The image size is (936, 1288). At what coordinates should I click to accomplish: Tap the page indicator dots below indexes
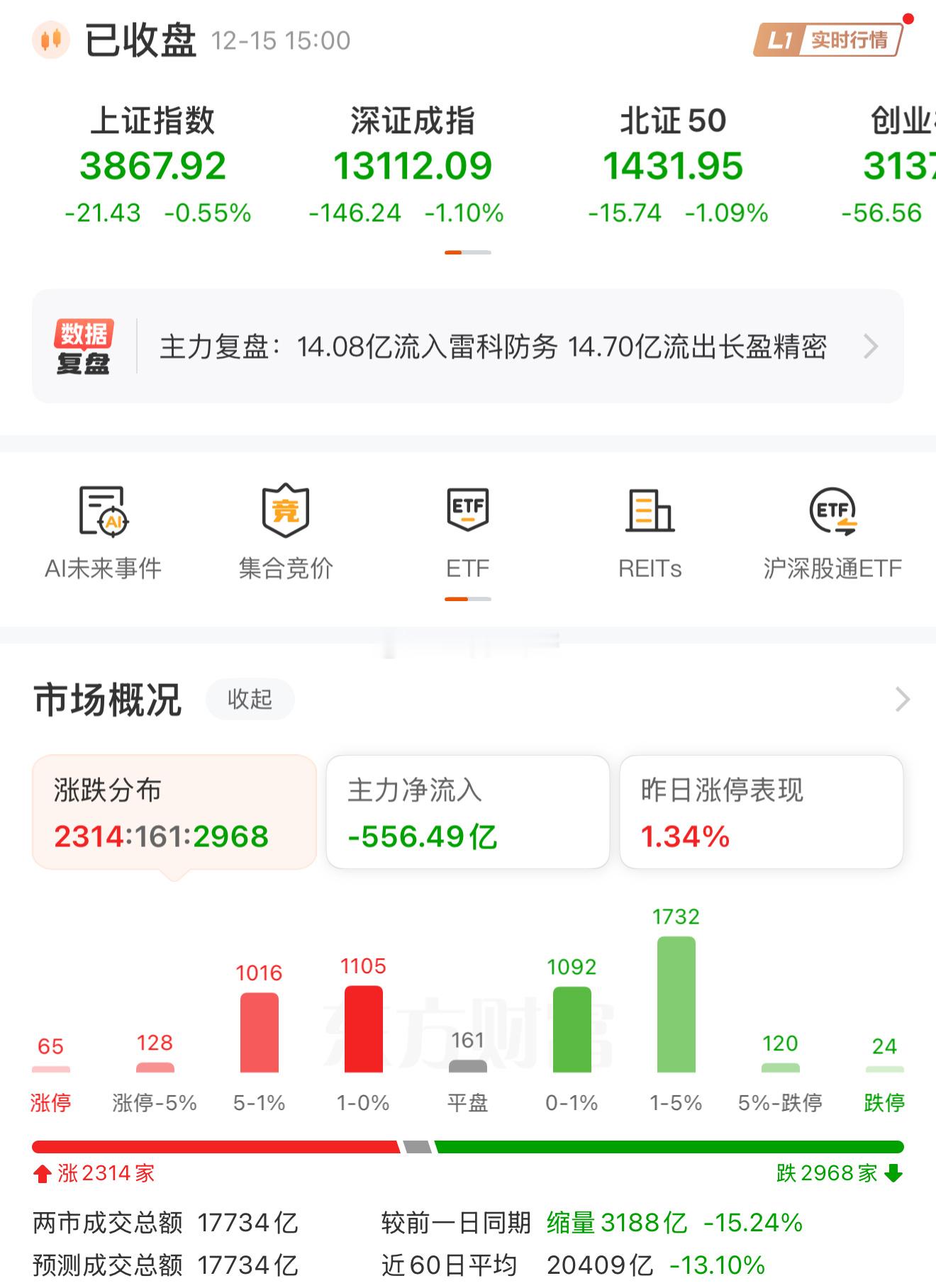click(x=468, y=251)
